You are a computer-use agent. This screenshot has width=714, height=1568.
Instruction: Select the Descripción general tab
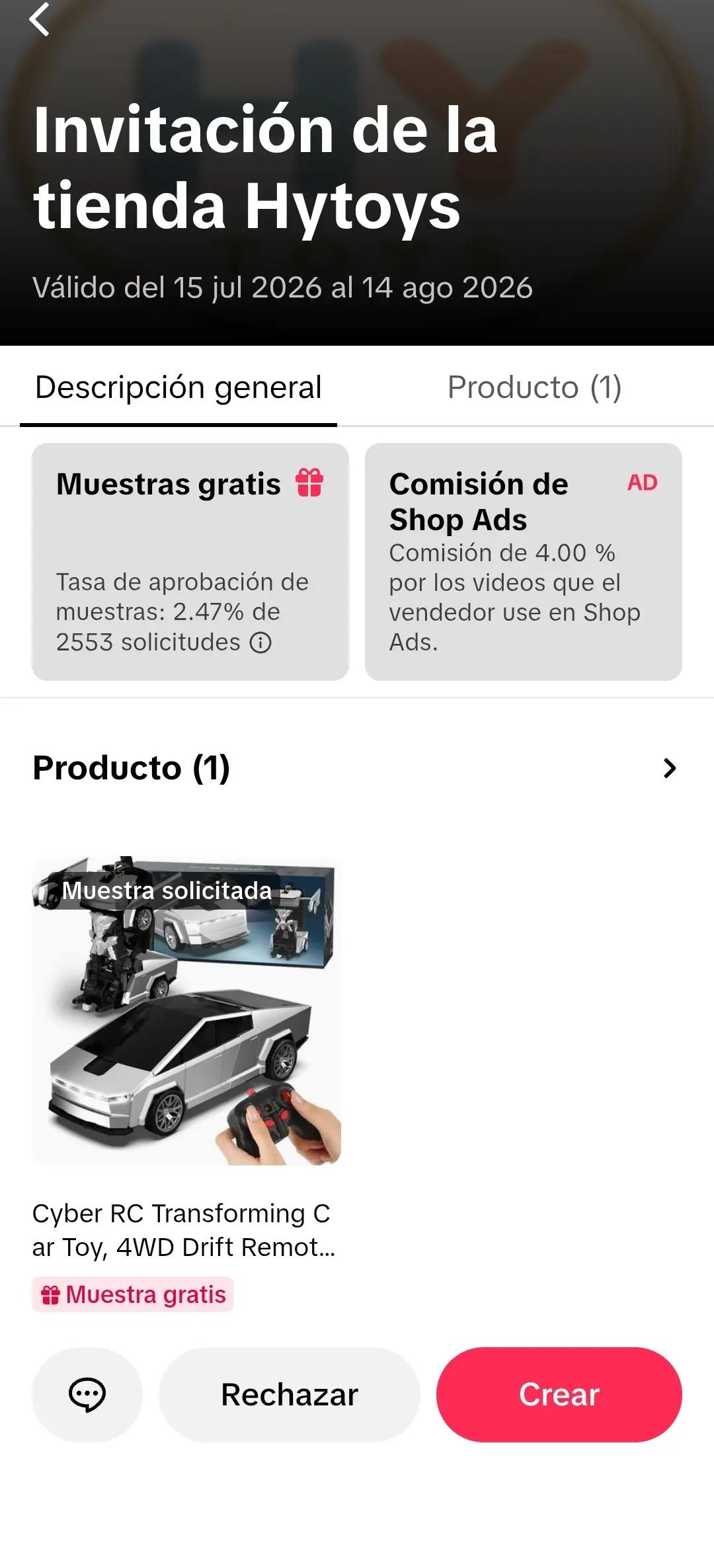(x=178, y=387)
